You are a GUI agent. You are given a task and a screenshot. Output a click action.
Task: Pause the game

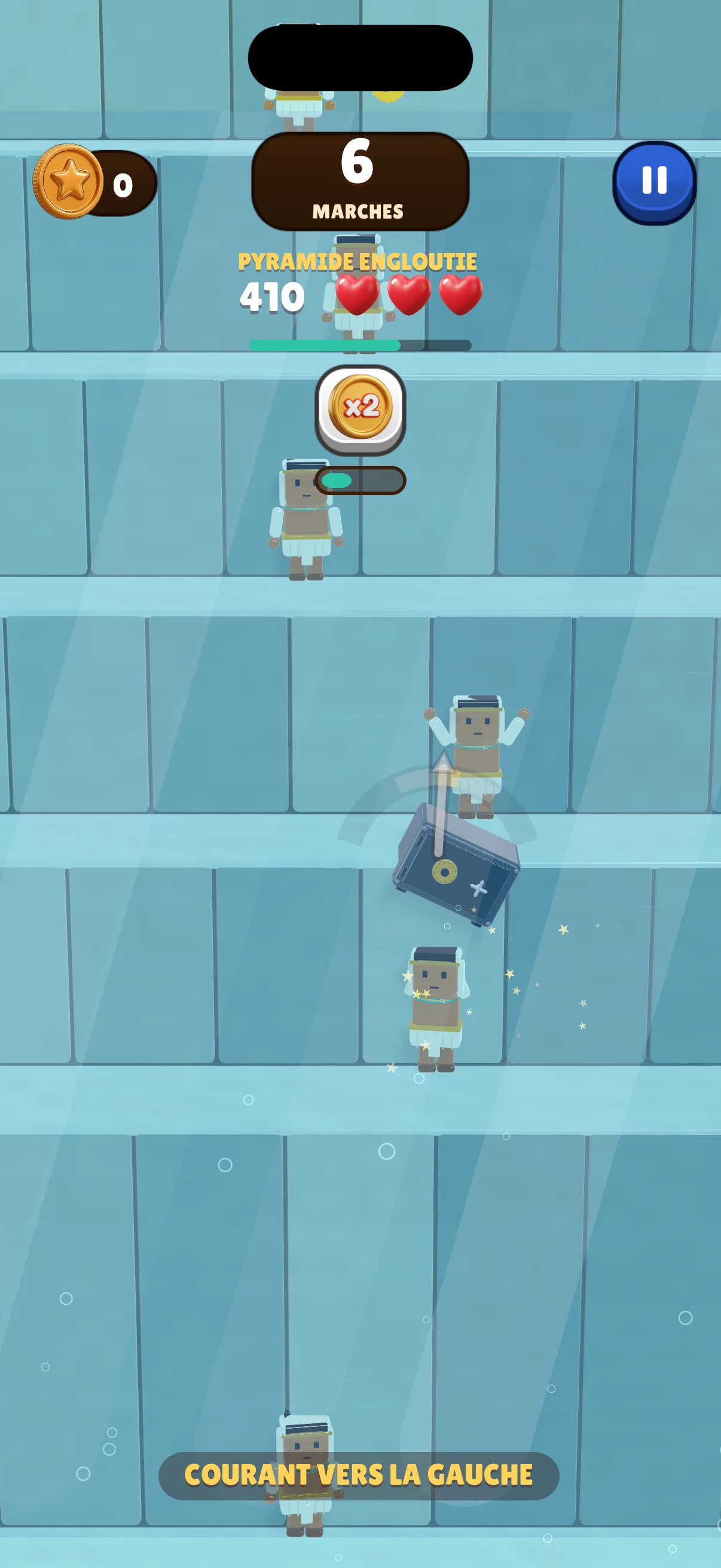(x=654, y=182)
